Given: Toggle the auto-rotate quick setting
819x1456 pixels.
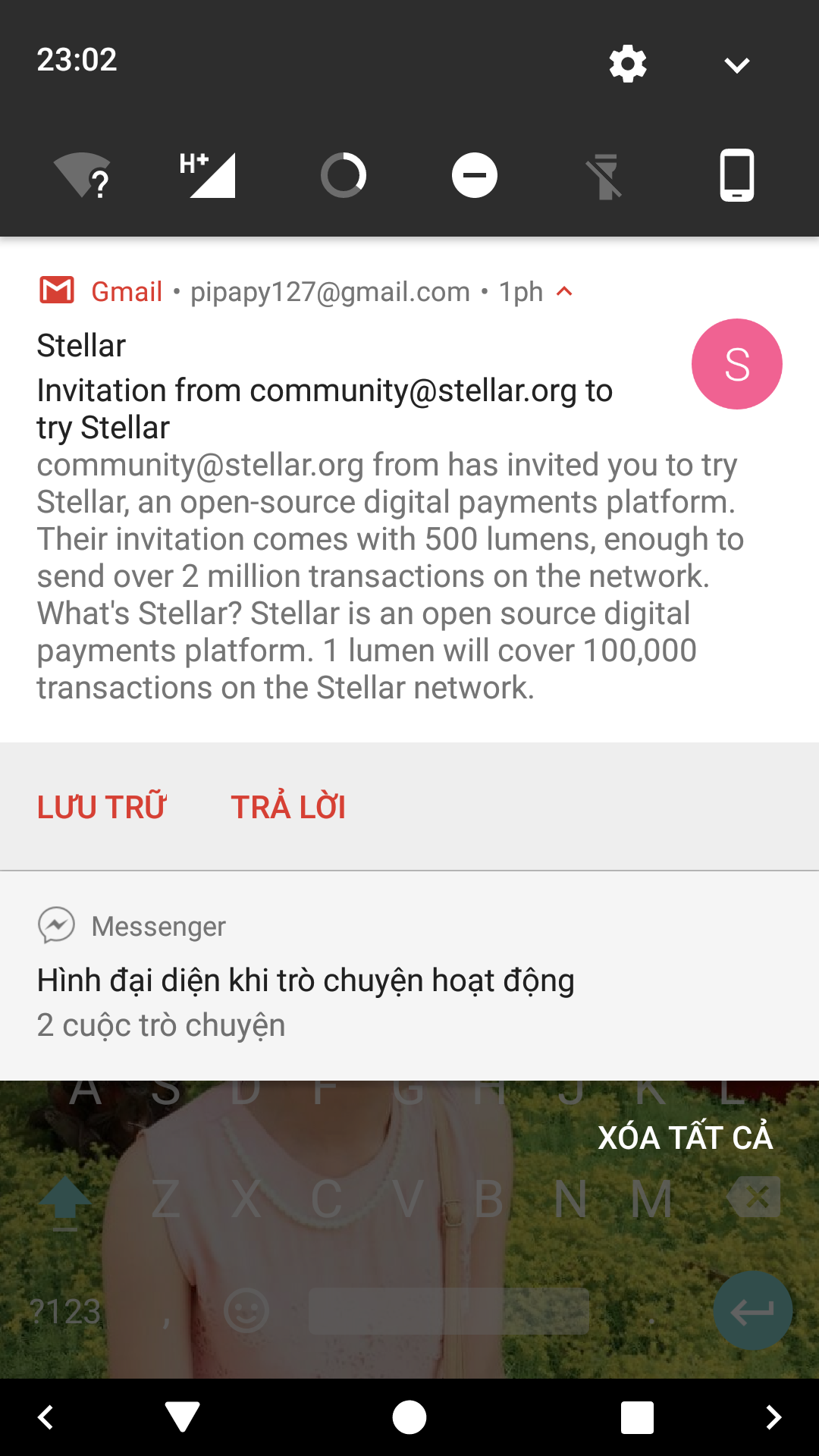Looking at the screenshot, I should pyautogui.click(x=736, y=175).
